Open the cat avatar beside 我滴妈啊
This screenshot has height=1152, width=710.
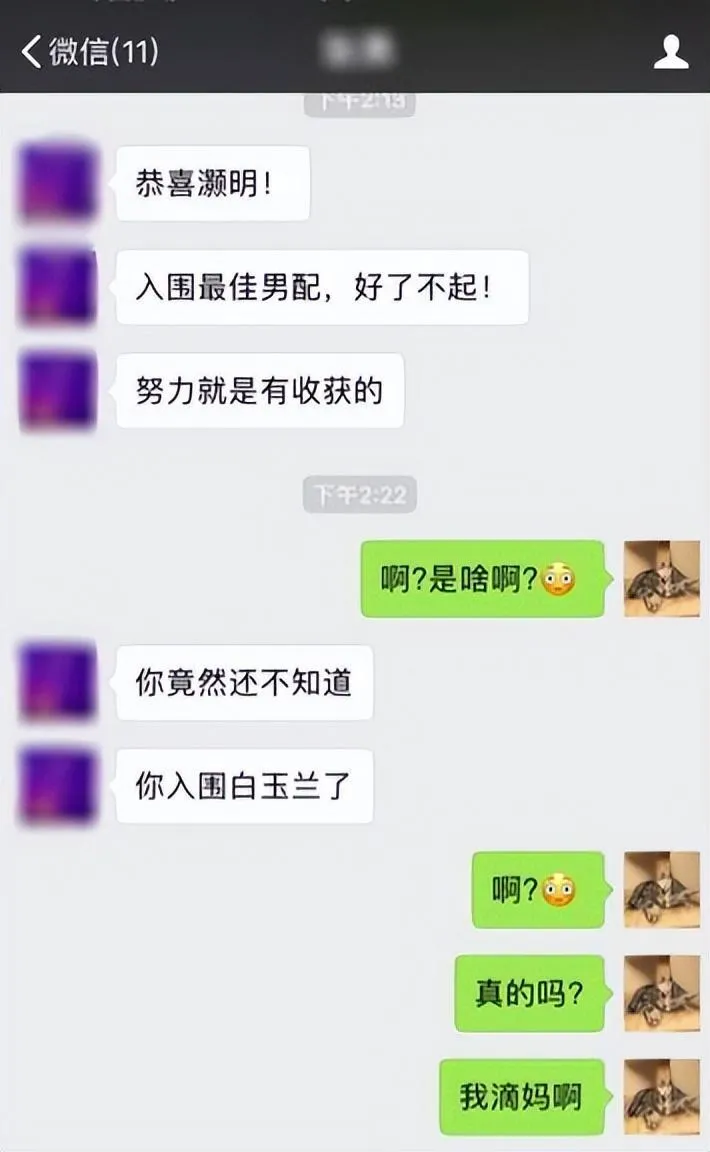pos(661,1097)
